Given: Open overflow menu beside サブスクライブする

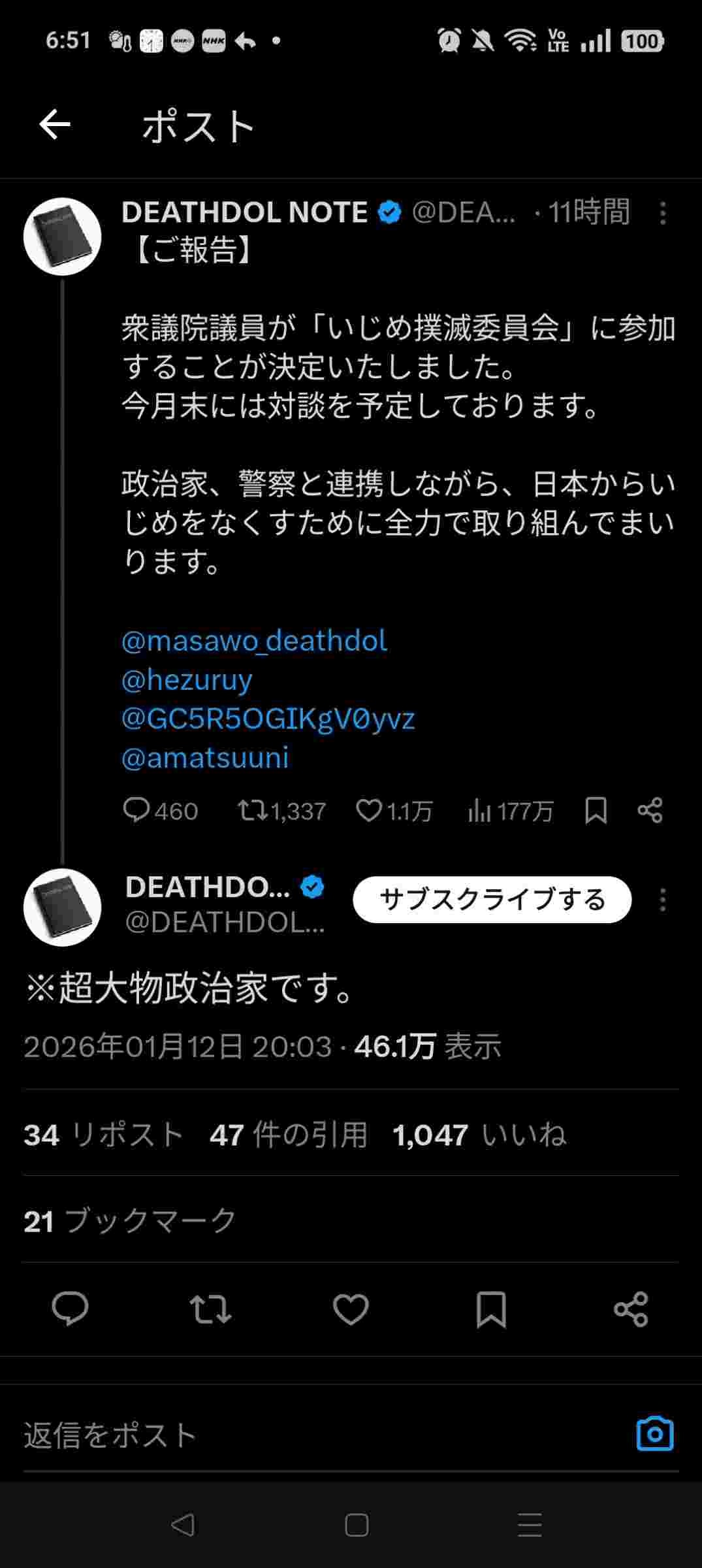Looking at the screenshot, I should [662, 900].
